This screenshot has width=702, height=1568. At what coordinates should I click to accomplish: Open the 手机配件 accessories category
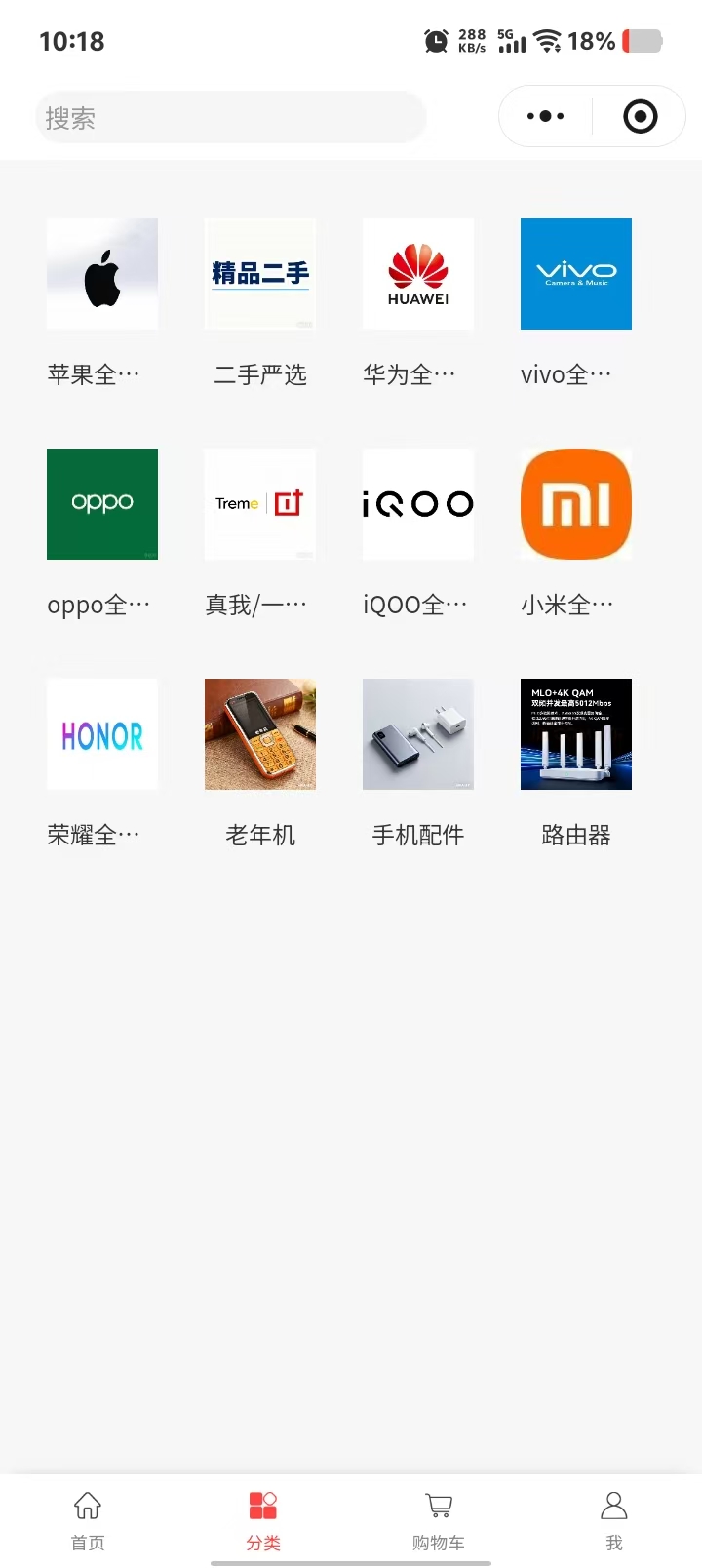pos(418,734)
